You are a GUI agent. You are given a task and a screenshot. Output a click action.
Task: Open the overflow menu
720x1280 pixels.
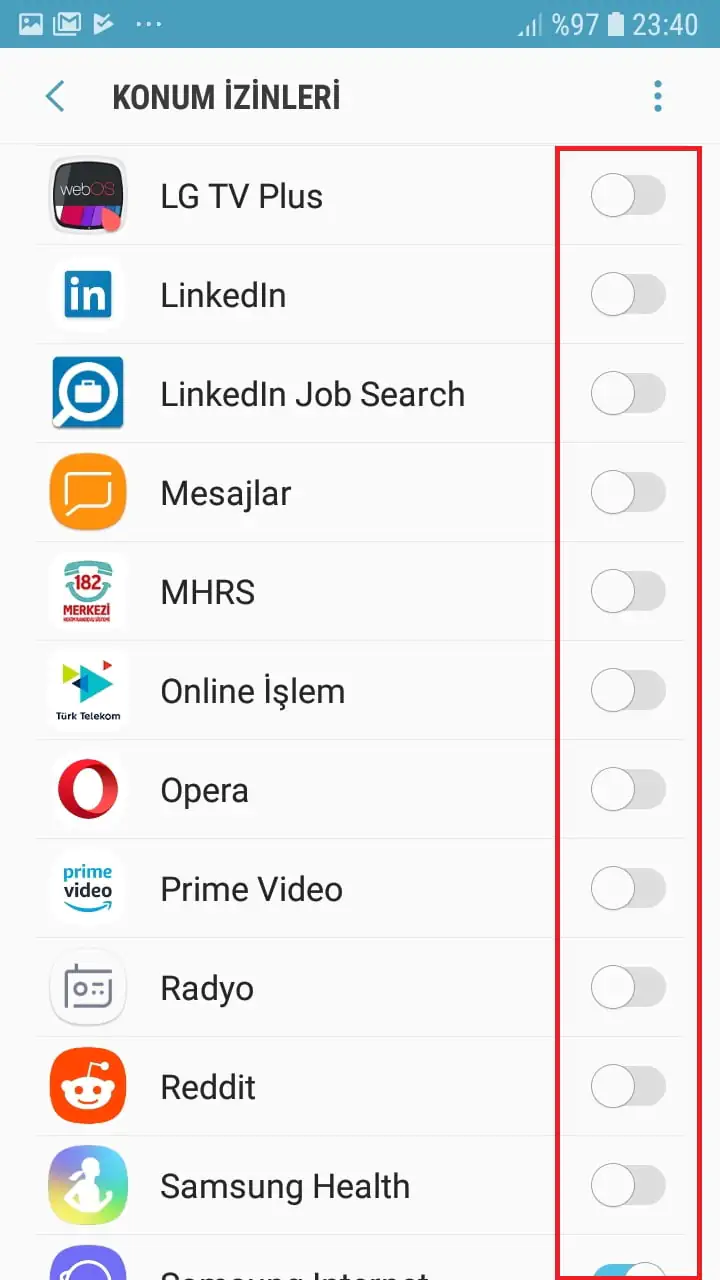657,97
